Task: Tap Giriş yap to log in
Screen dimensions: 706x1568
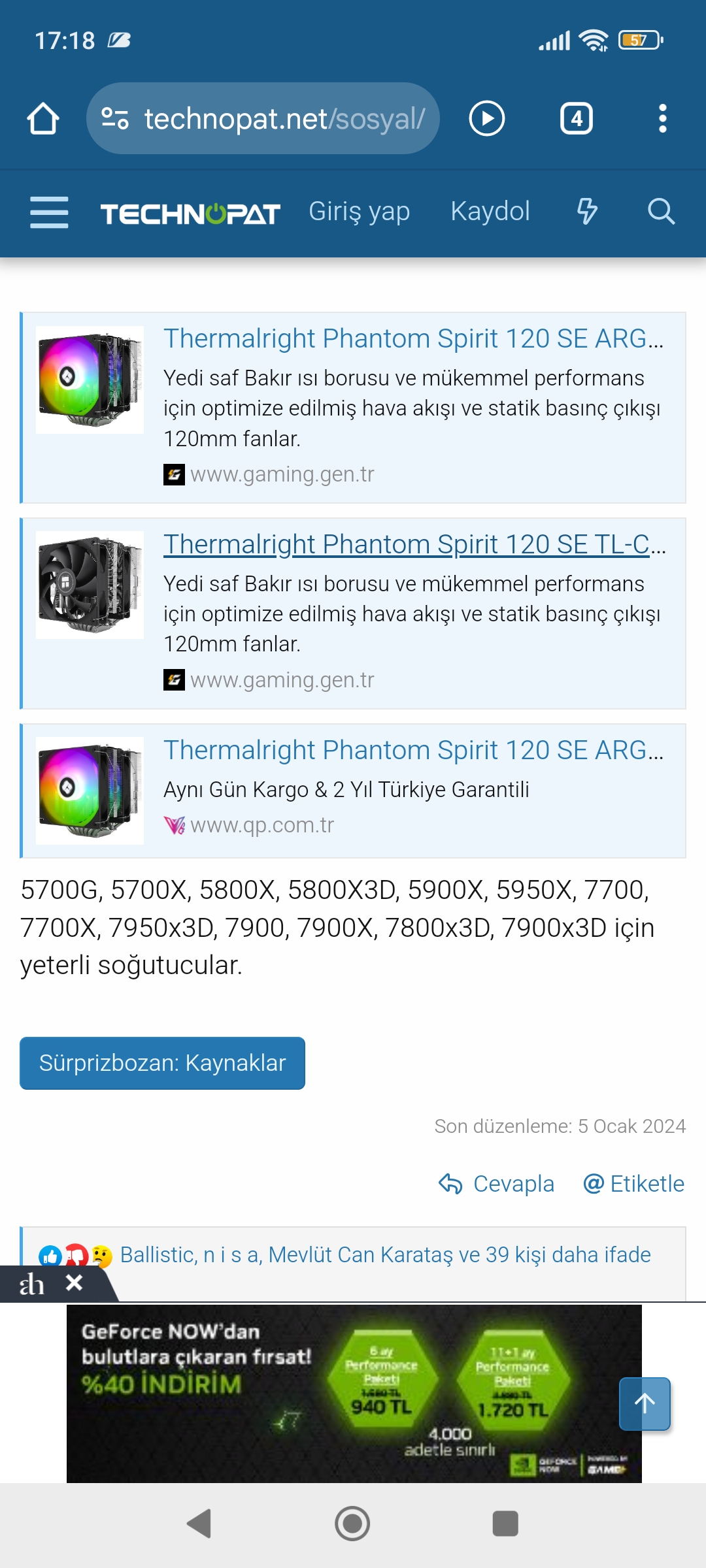Action: tap(359, 212)
